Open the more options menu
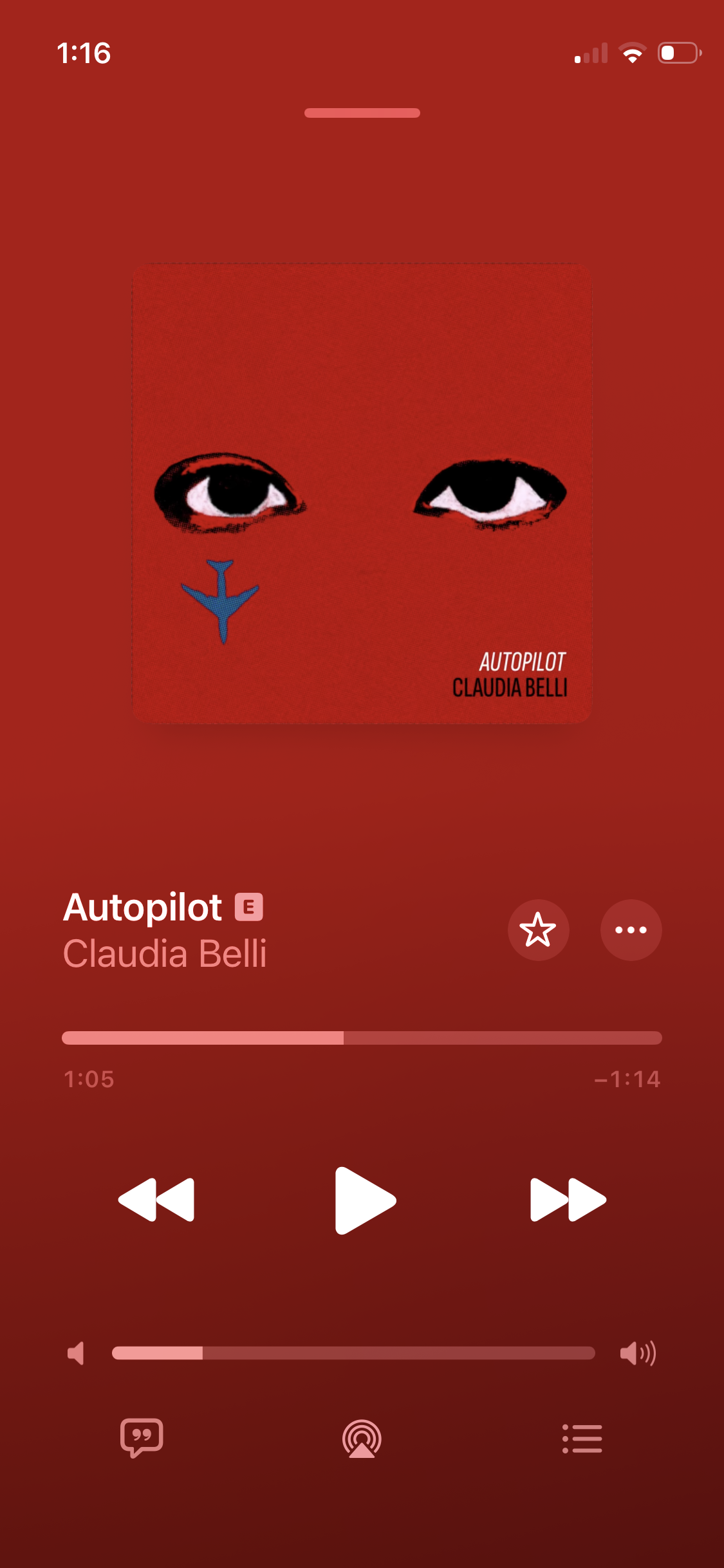 coord(631,929)
